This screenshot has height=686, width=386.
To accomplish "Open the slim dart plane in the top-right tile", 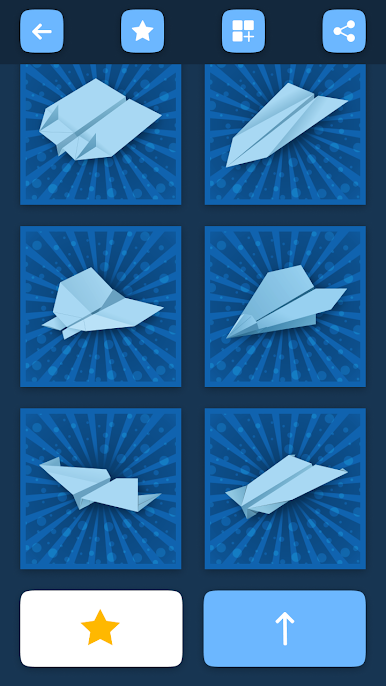I will point(285,134).
